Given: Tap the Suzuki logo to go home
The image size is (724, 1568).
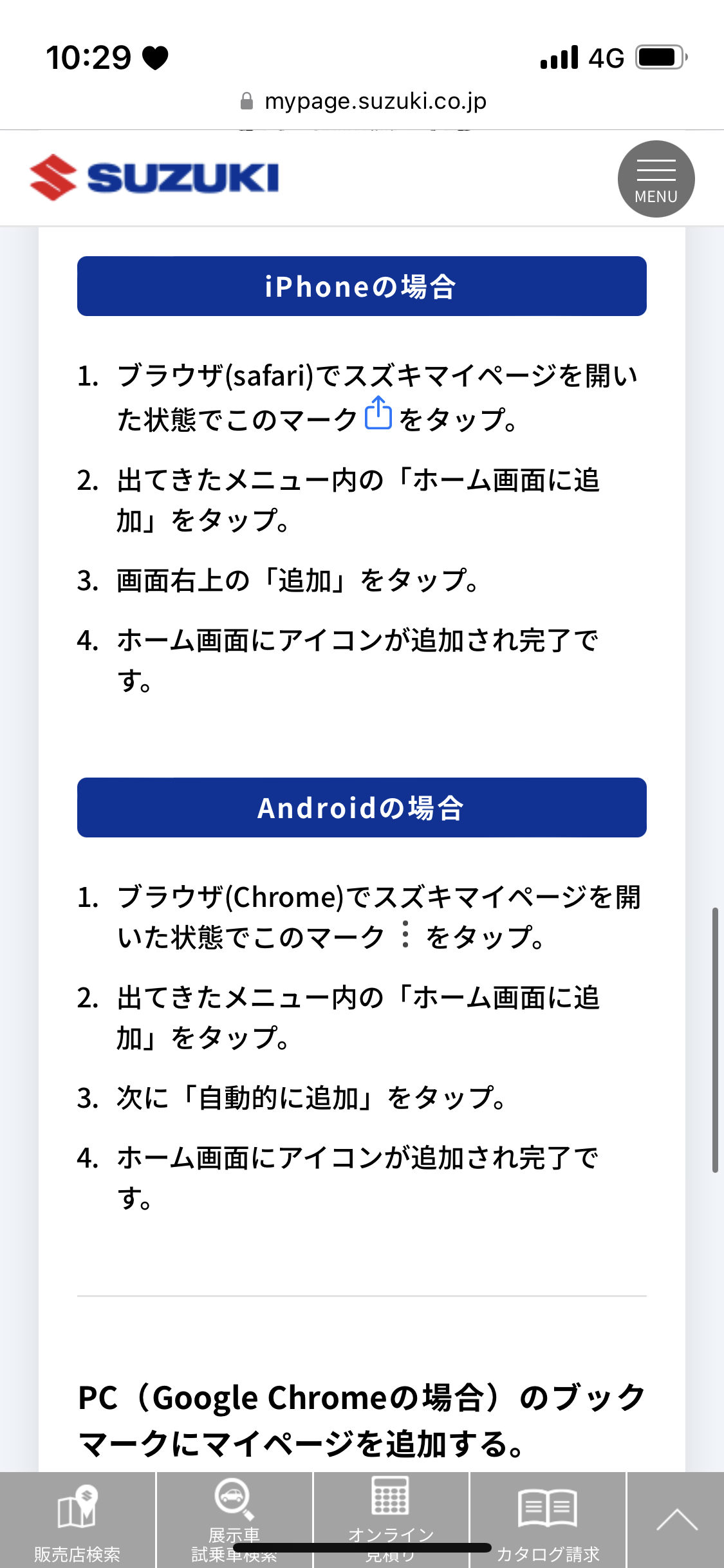Looking at the screenshot, I should (x=154, y=177).
